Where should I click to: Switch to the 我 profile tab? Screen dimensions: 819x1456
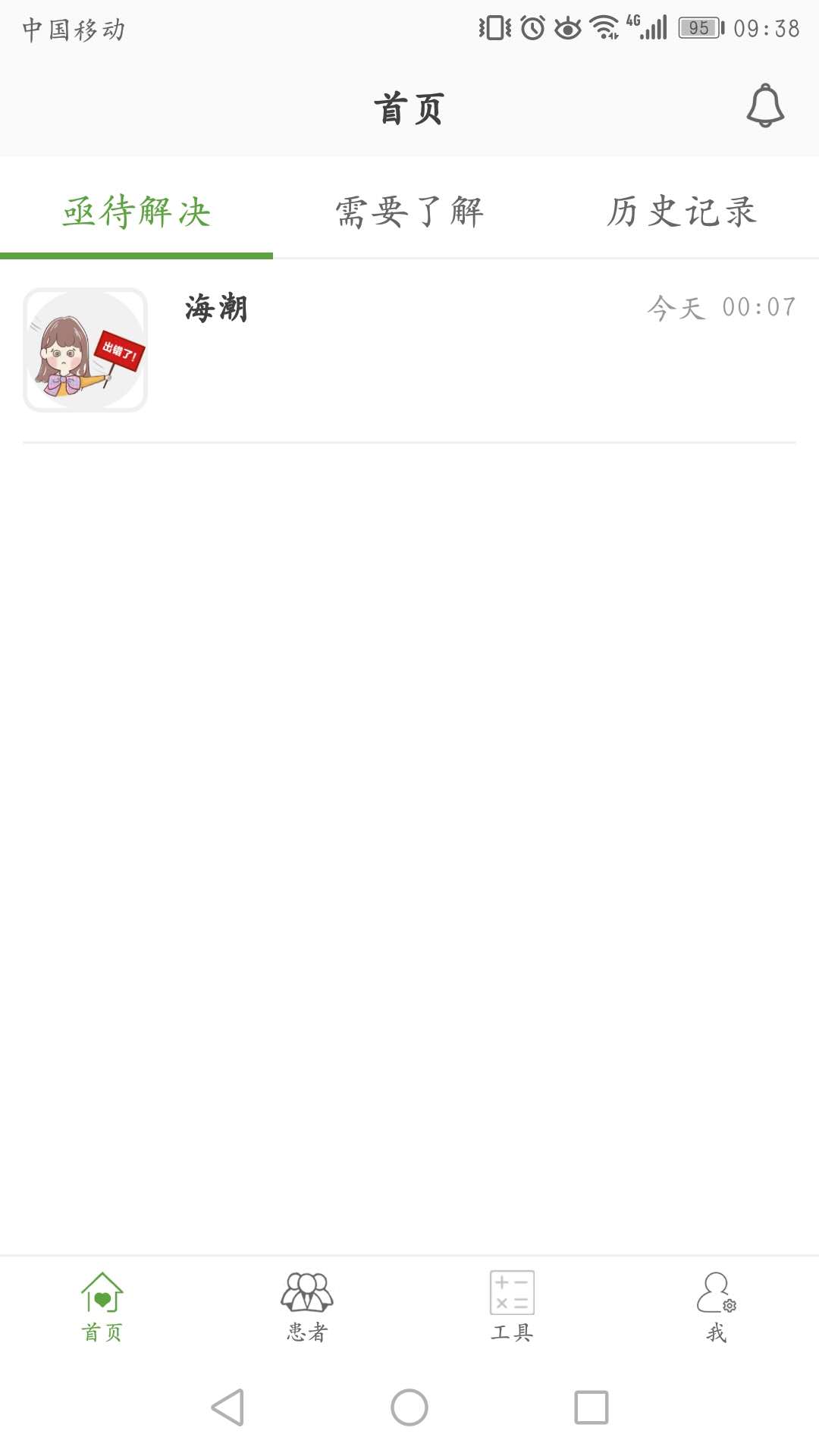coord(717,1307)
